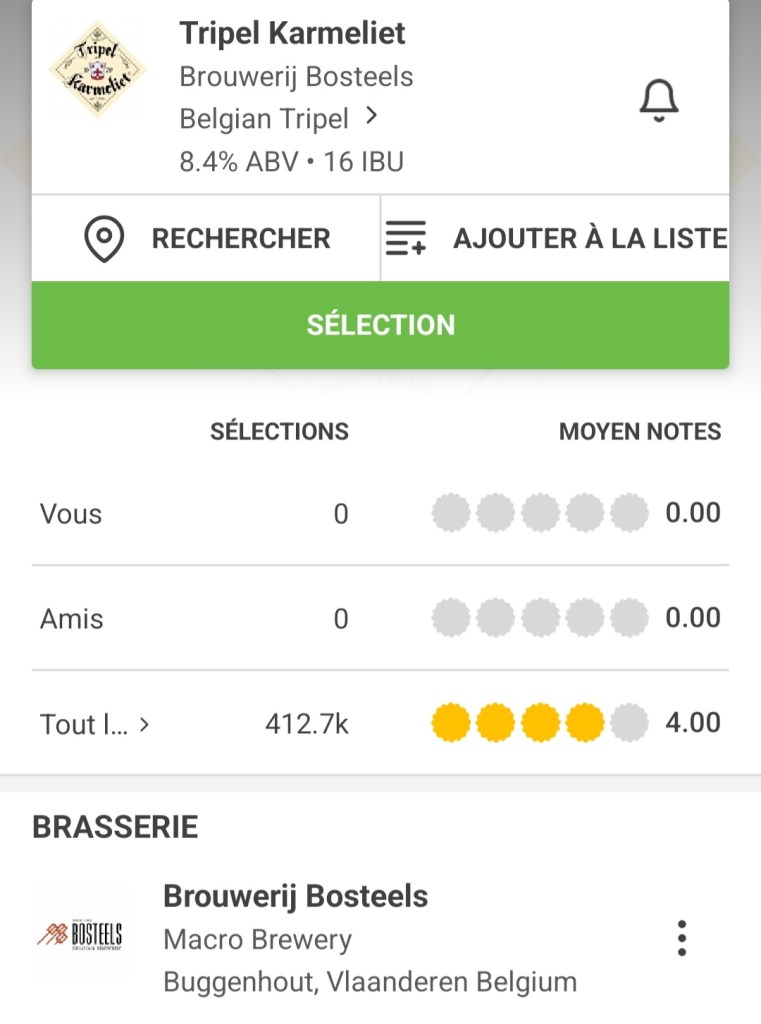This screenshot has width=761, height=1024.
Task: Open the Brouwerij Bosteels brewery page
Action: click(295, 897)
